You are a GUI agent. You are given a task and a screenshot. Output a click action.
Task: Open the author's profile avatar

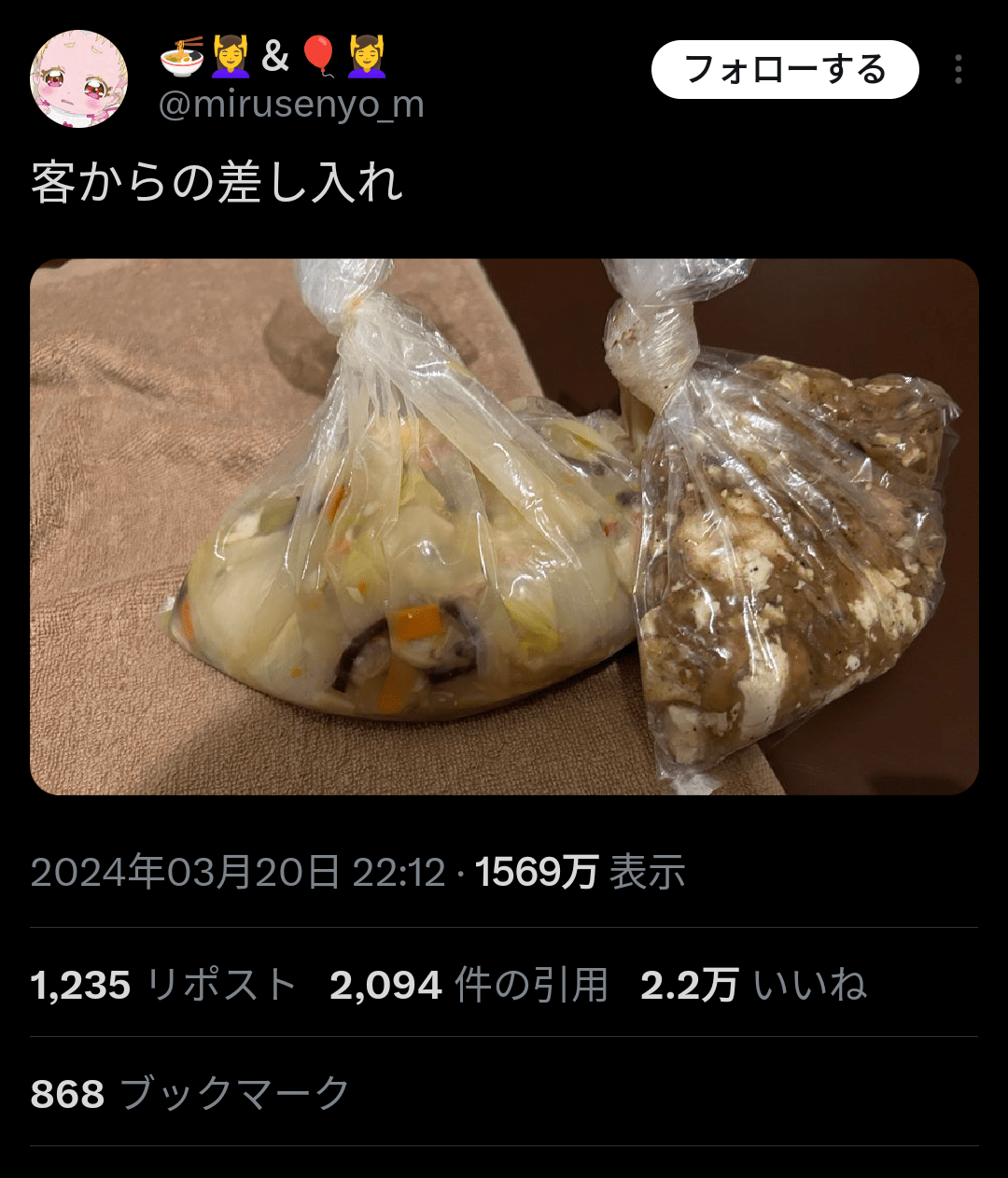tap(79, 79)
